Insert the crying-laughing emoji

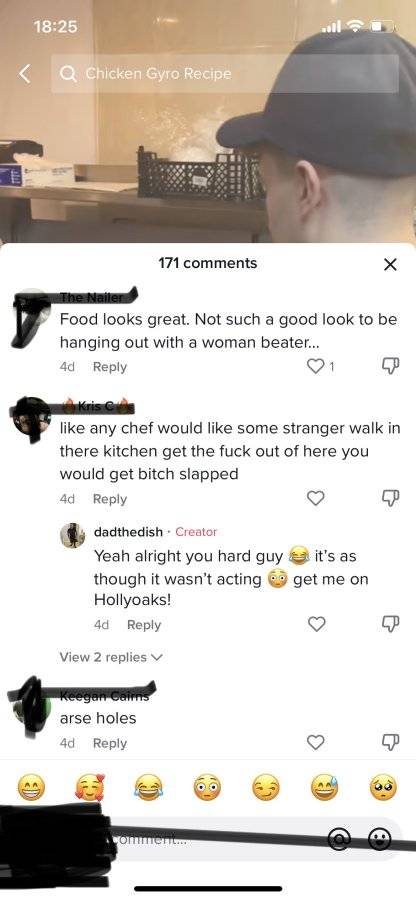(147, 788)
